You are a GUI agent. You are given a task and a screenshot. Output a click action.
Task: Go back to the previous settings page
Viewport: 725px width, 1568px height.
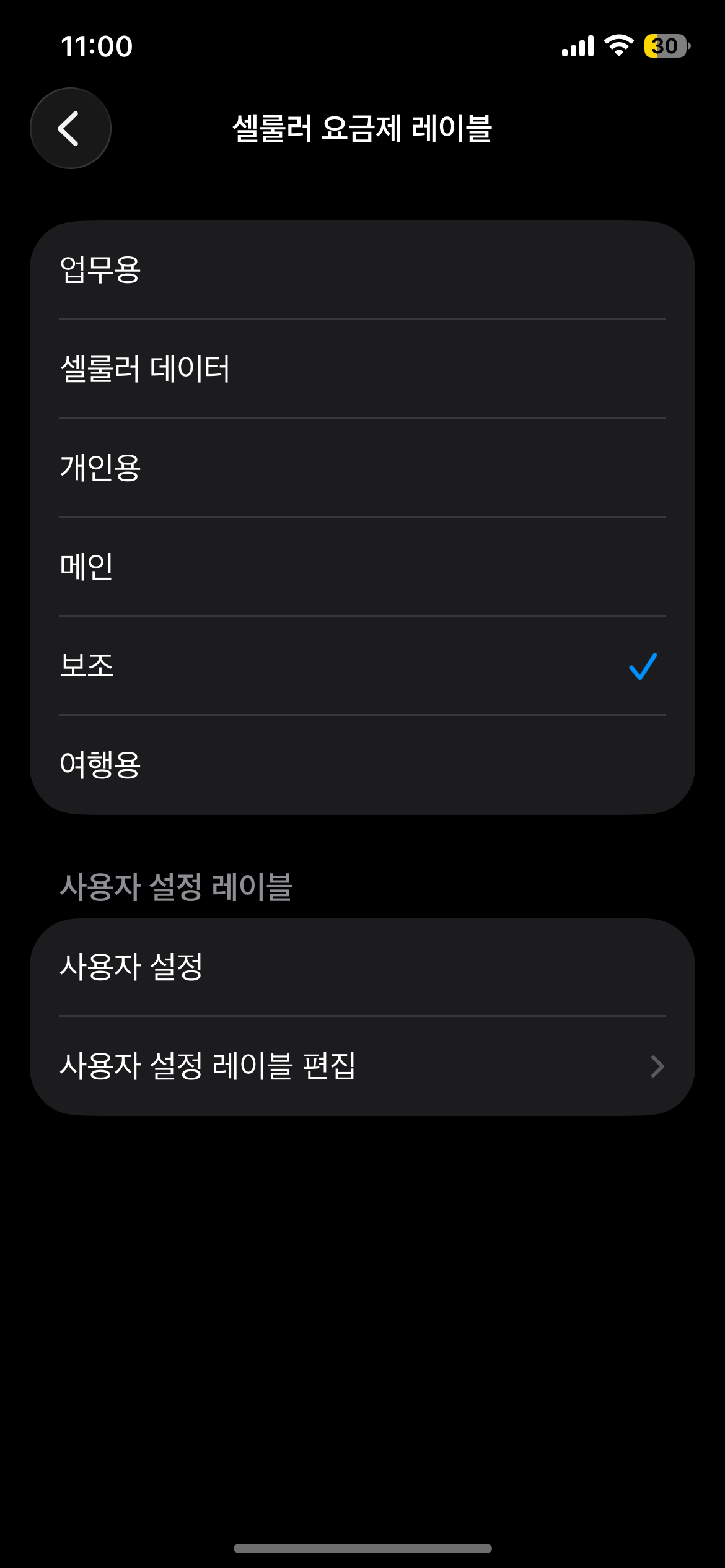[70, 127]
